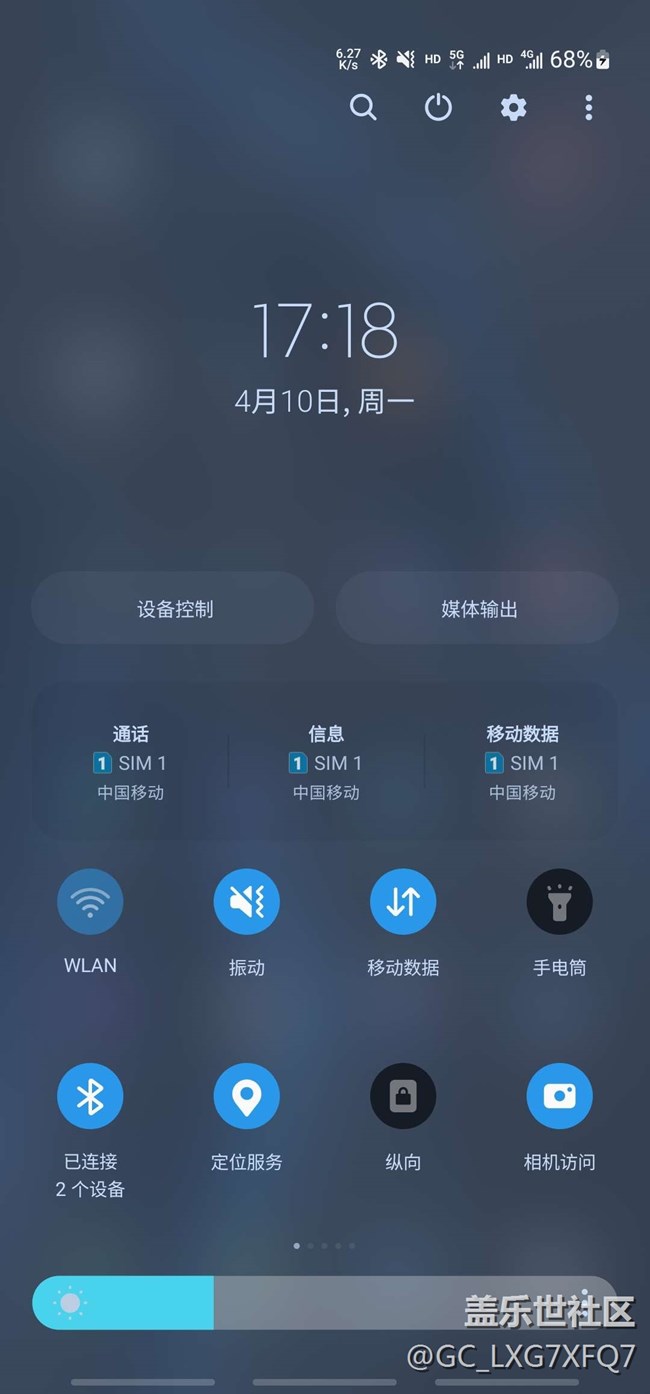The image size is (650, 1394).
Task: Turn off the 移动数据 round tile
Action: click(403, 902)
